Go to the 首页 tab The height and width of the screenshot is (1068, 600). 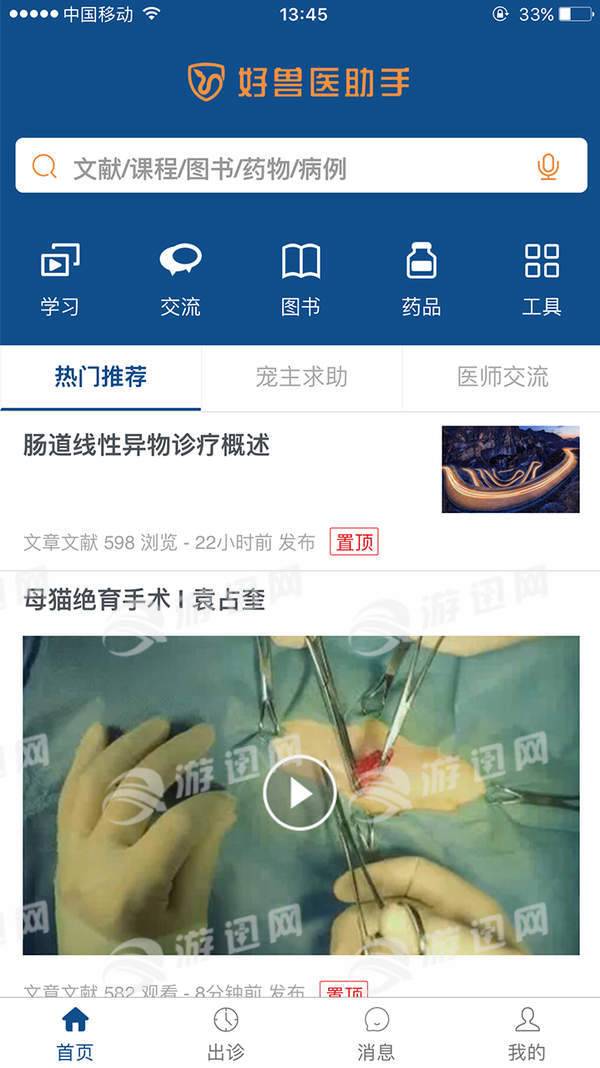pyautogui.click(x=75, y=1033)
